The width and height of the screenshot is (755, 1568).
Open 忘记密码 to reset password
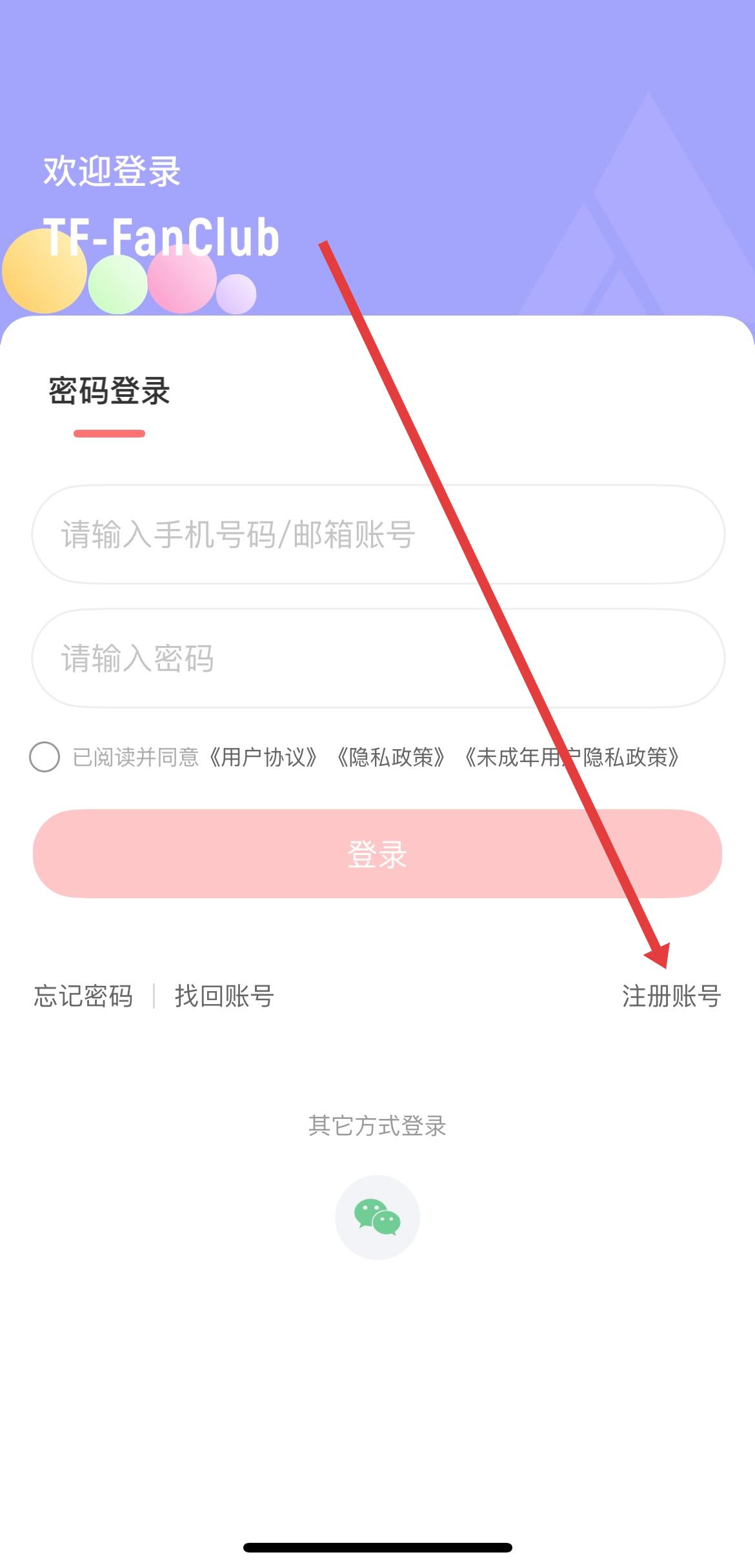coord(83,996)
